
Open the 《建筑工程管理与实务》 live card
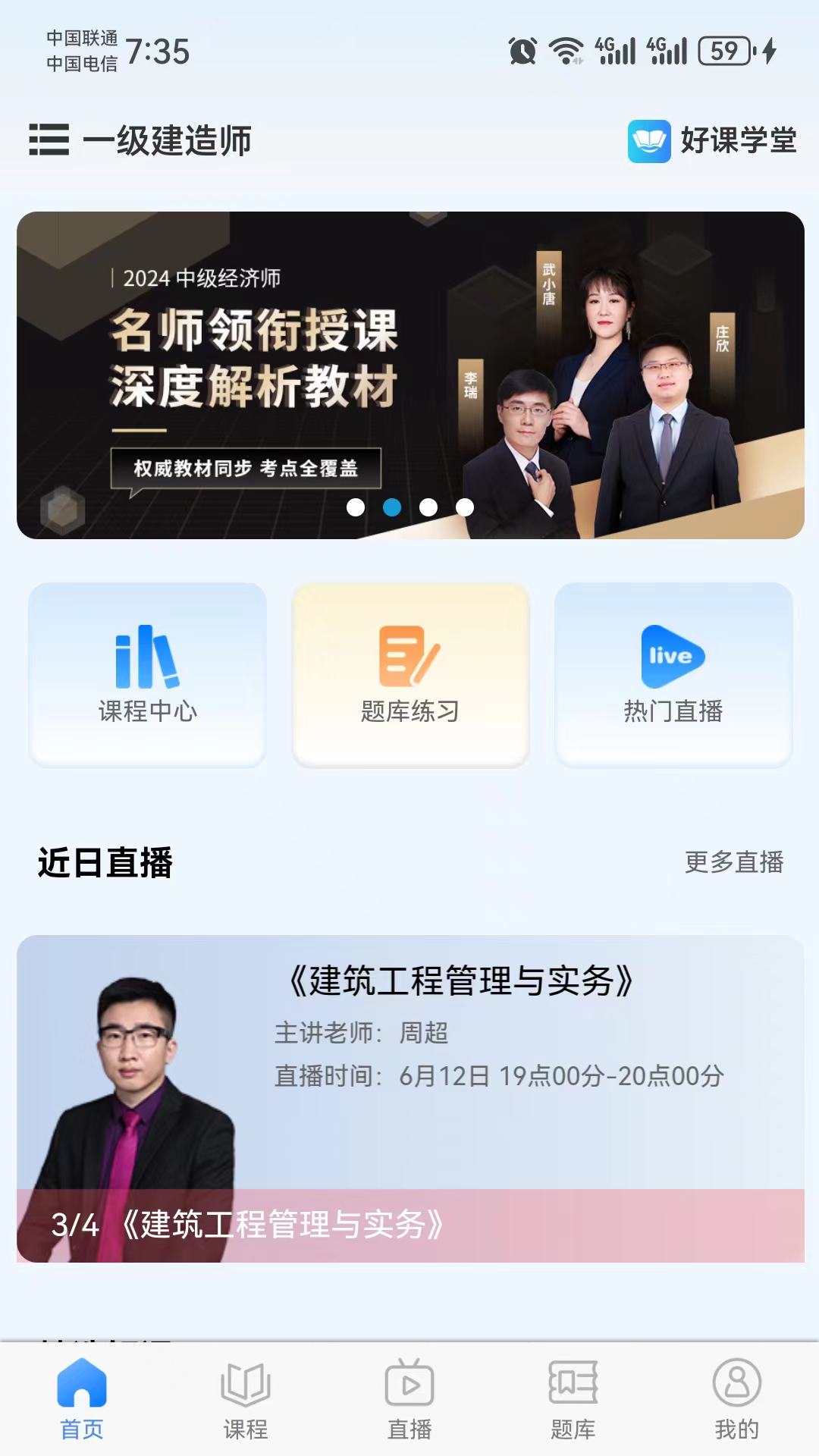[409, 1098]
